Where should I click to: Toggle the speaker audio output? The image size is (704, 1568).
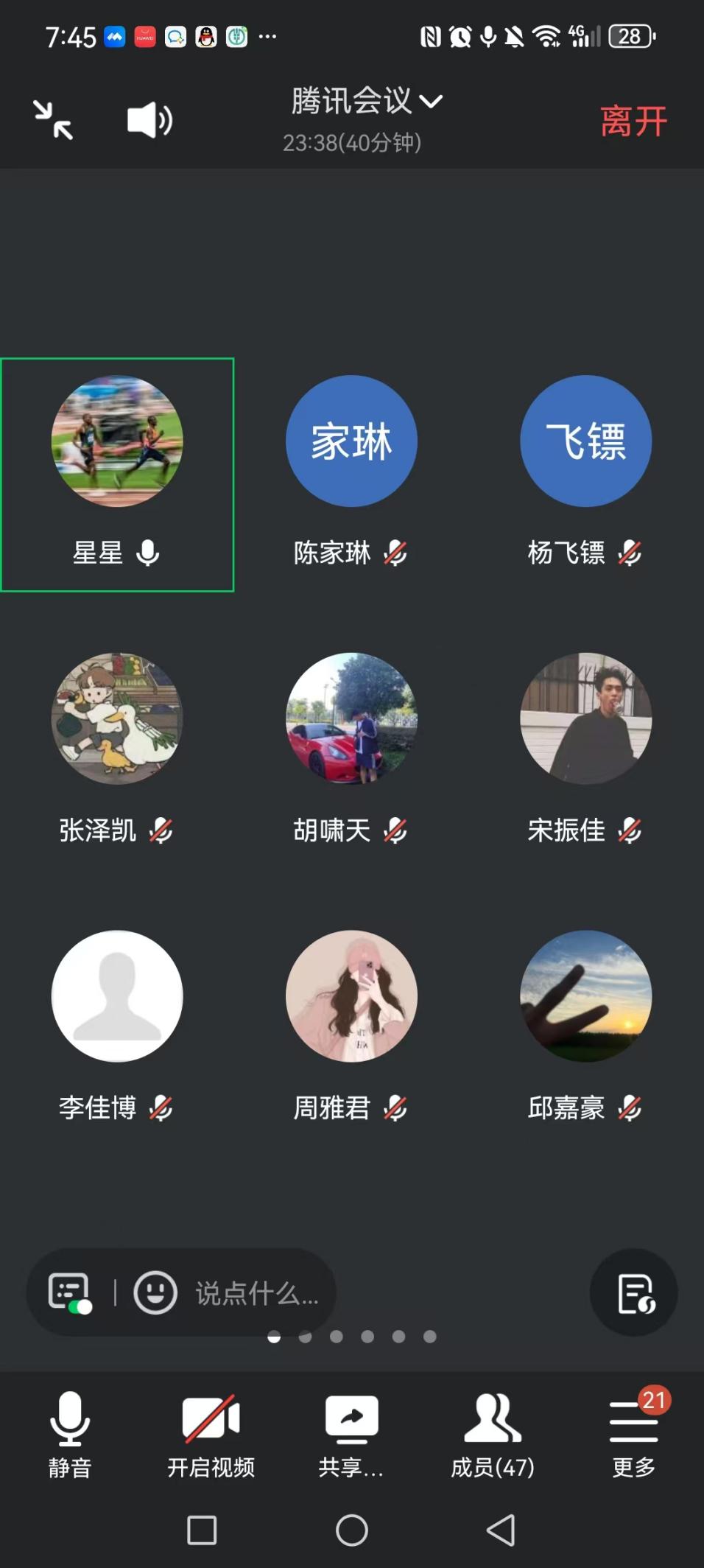149,120
